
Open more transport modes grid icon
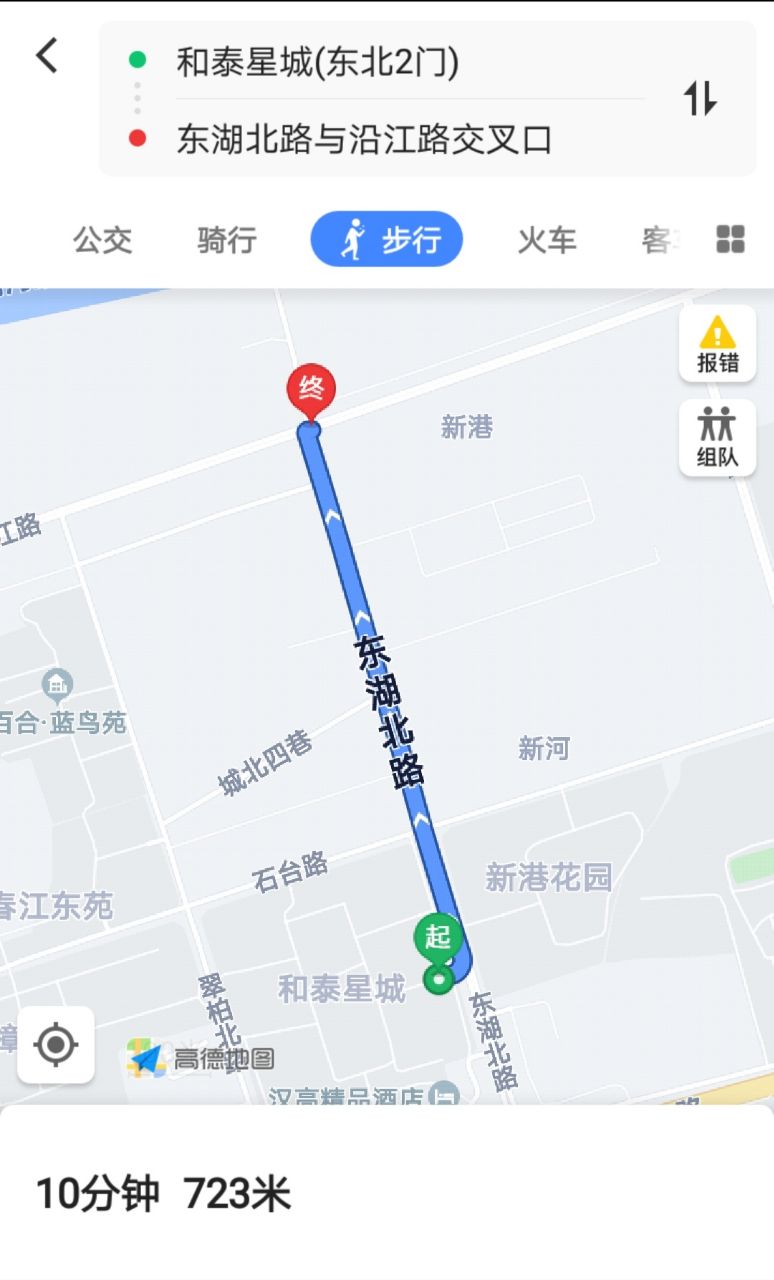point(731,240)
